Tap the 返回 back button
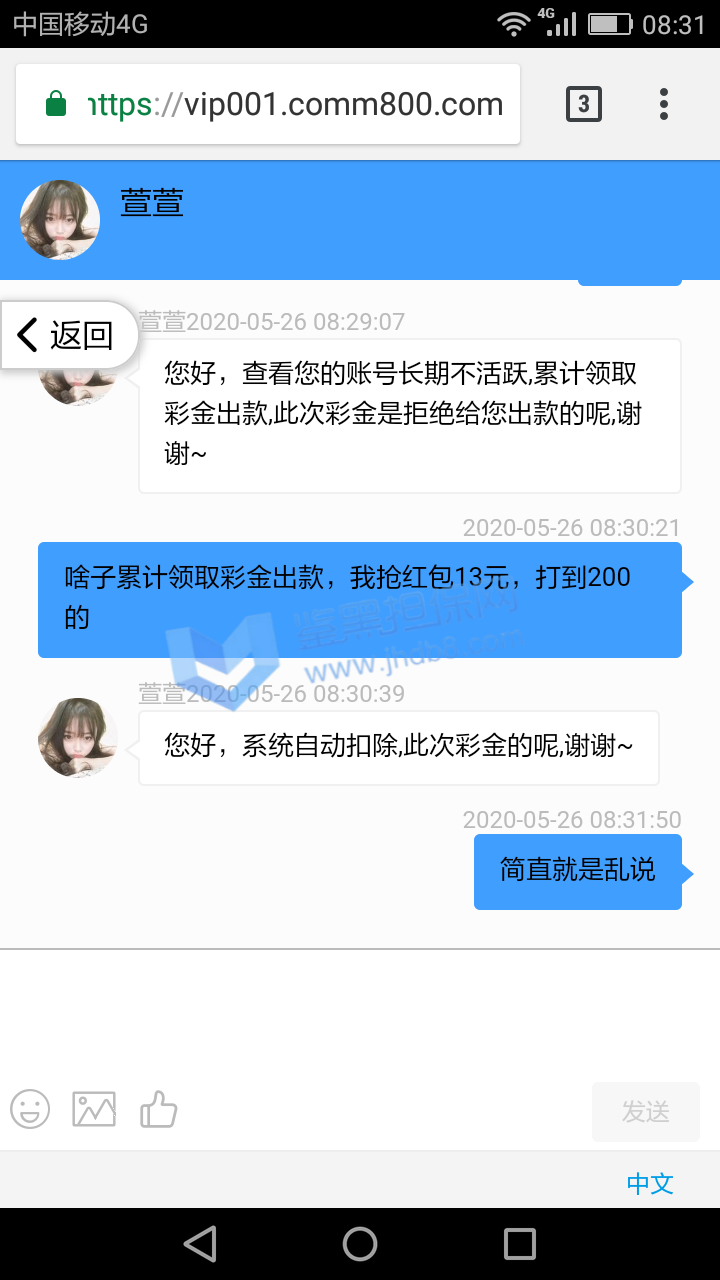This screenshot has height=1280, width=720. (x=68, y=335)
